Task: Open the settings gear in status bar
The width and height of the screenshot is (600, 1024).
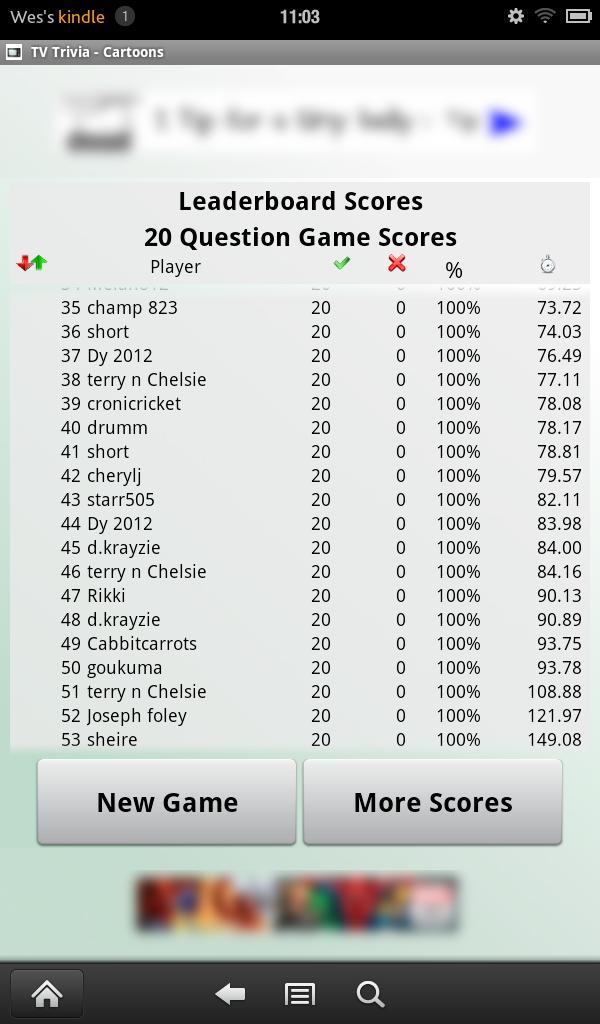Action: tap(516, 16)
